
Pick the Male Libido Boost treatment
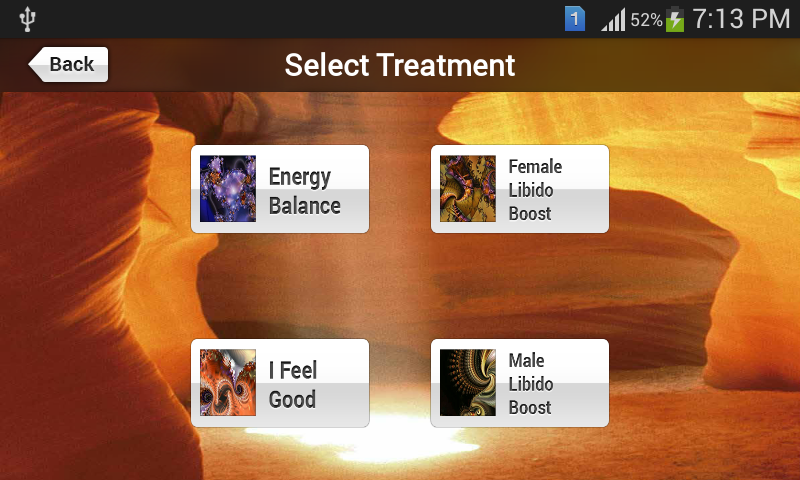click(520, 383)
